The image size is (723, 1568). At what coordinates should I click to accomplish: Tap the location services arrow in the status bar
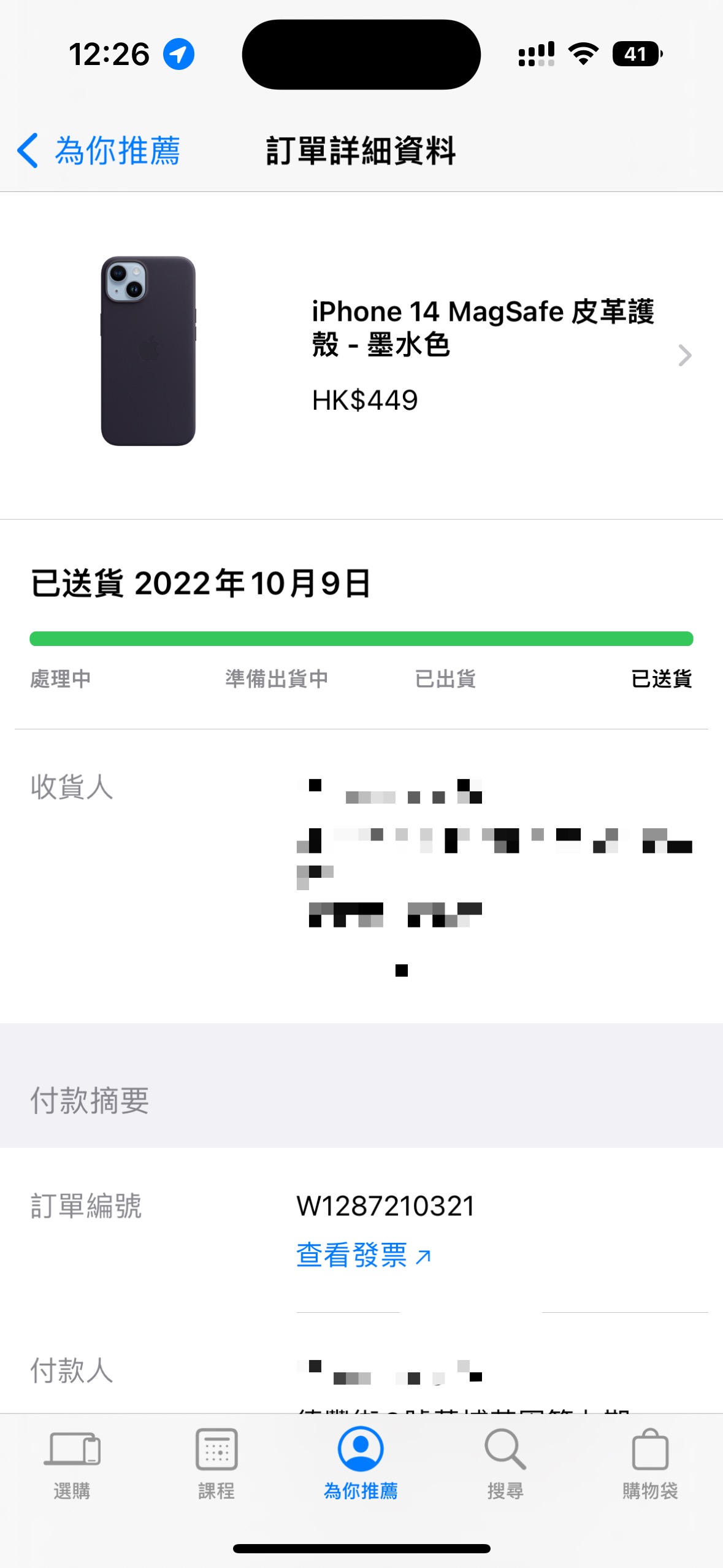pos(177,54)
